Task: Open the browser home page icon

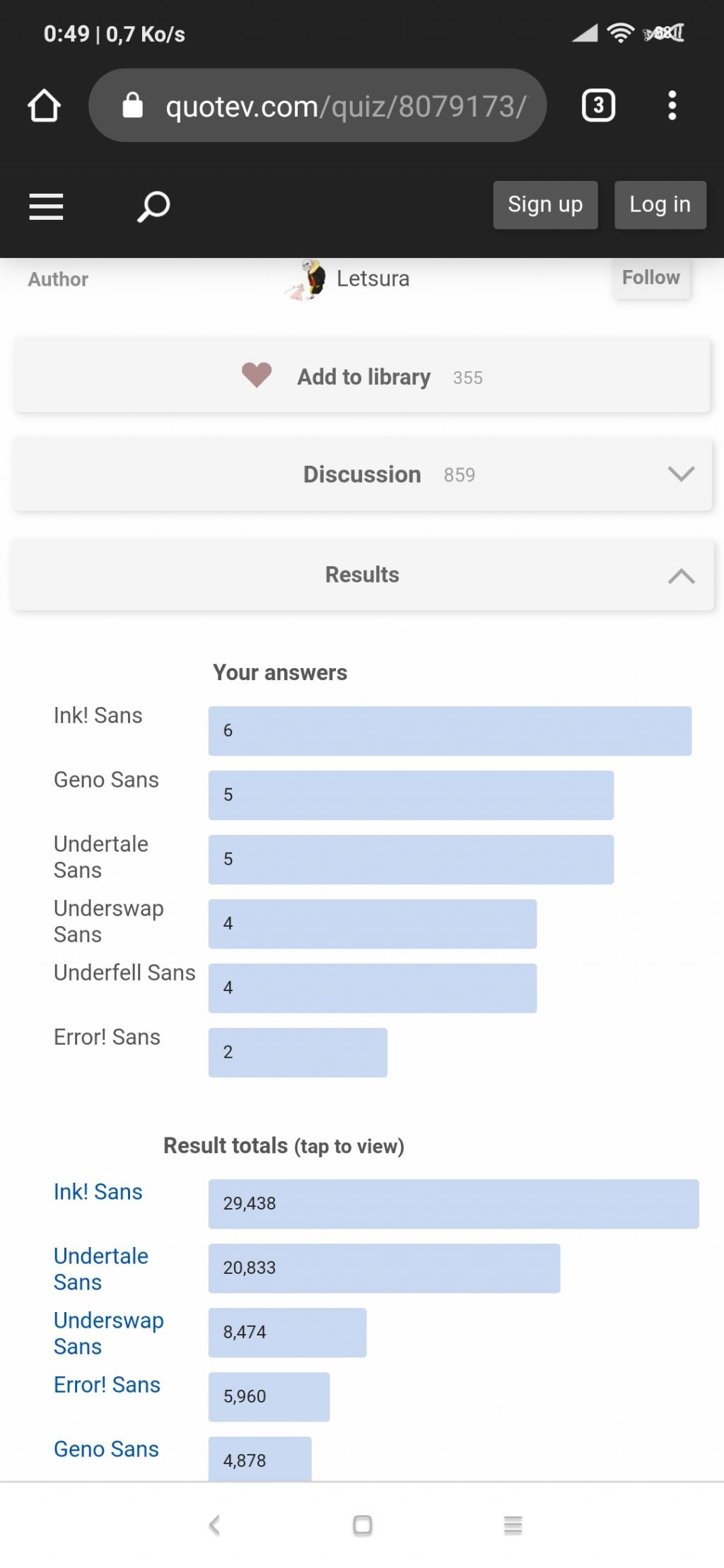Action: click(x=44, y=106)
